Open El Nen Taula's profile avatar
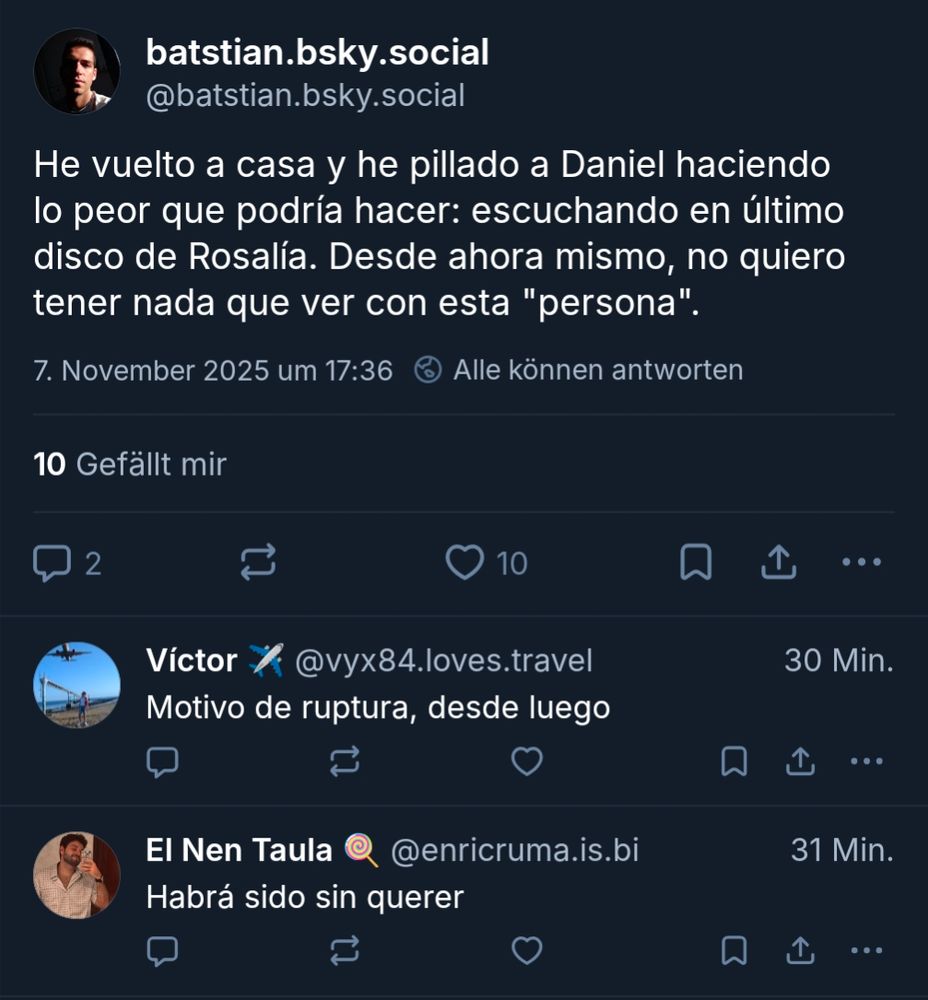Image resolution: width=928 pixels, height=1000 pixels. coord(77,875)
